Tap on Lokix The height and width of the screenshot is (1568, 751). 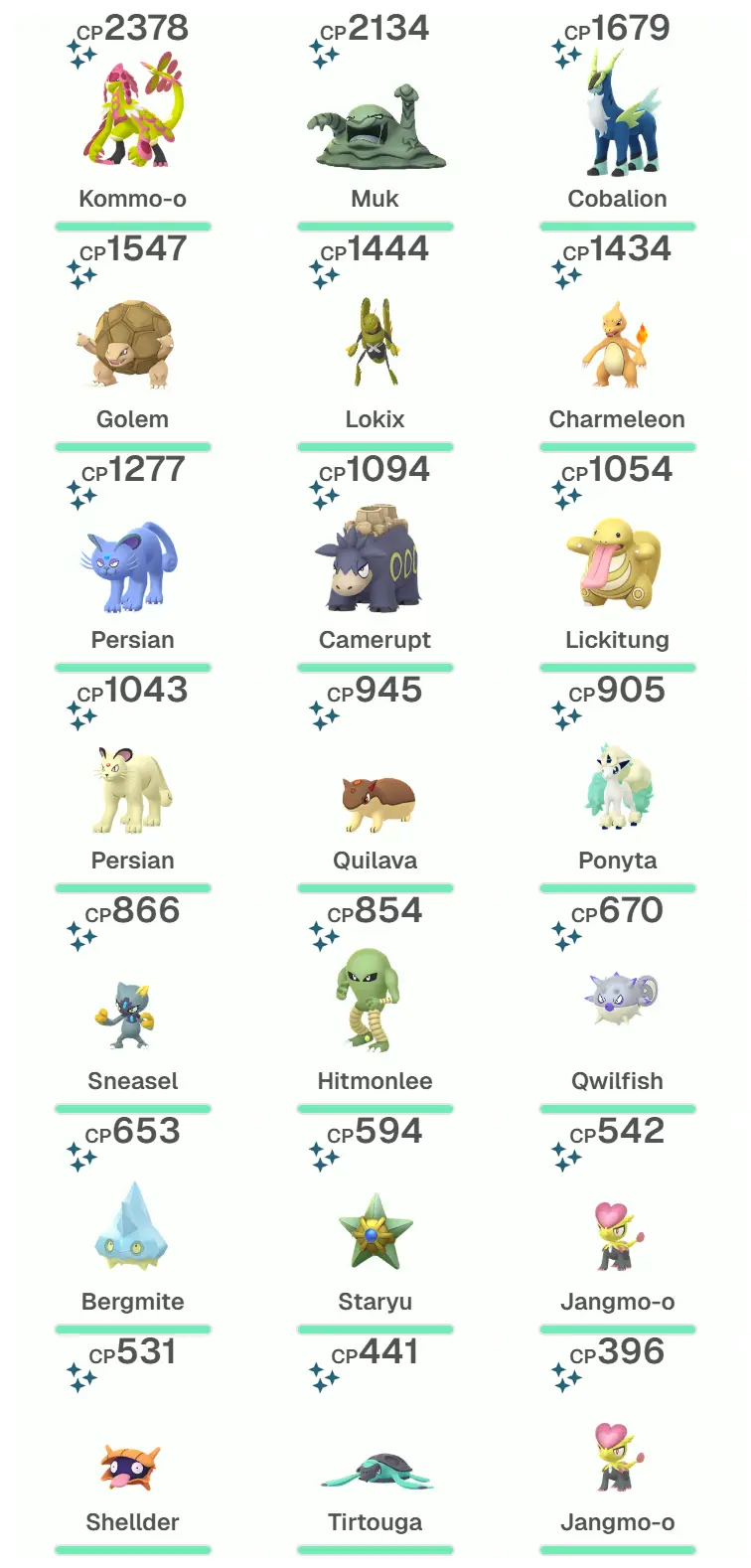[x=375, y=343]
